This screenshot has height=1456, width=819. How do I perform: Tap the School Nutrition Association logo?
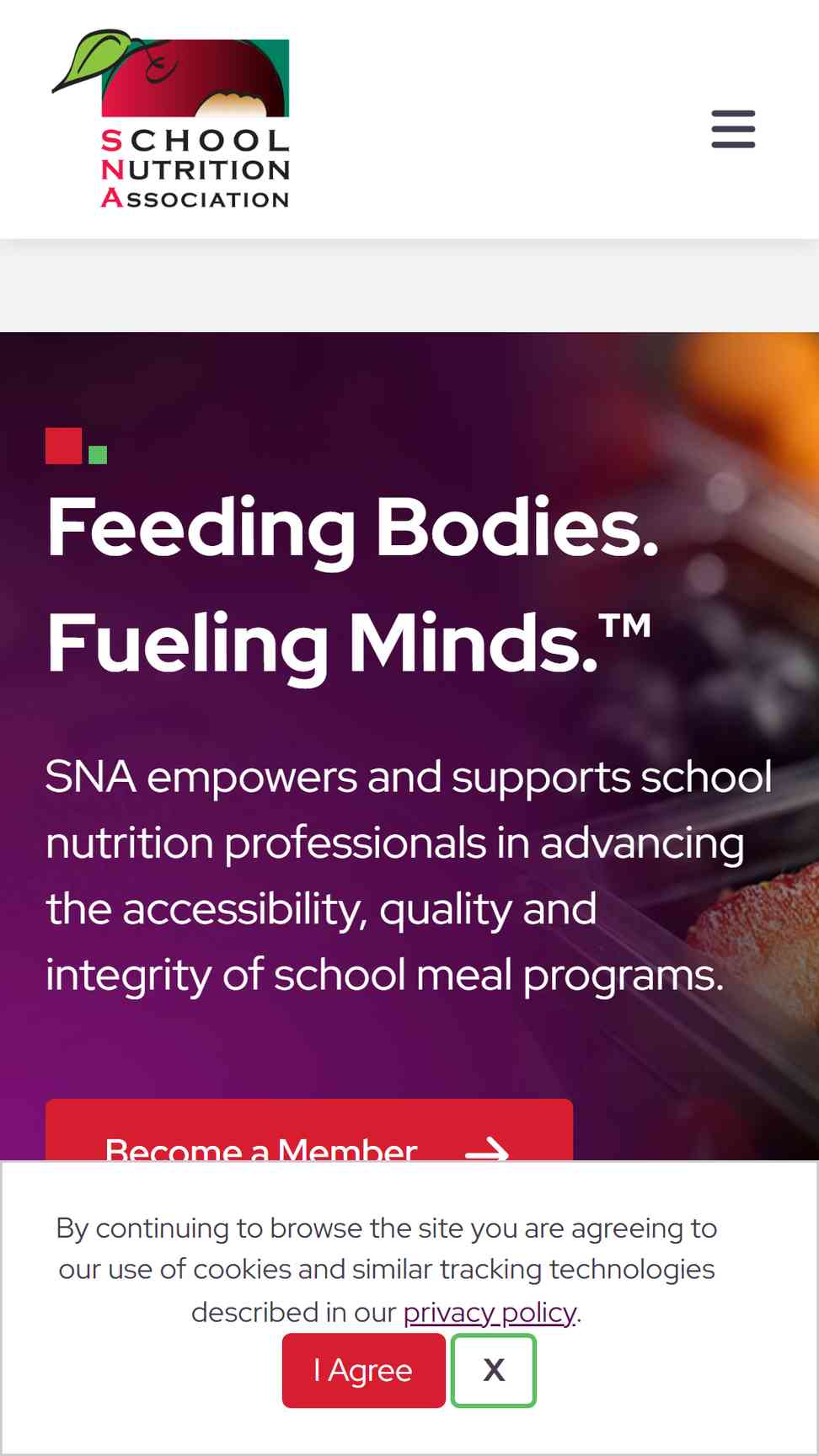(x=171, y=119)
